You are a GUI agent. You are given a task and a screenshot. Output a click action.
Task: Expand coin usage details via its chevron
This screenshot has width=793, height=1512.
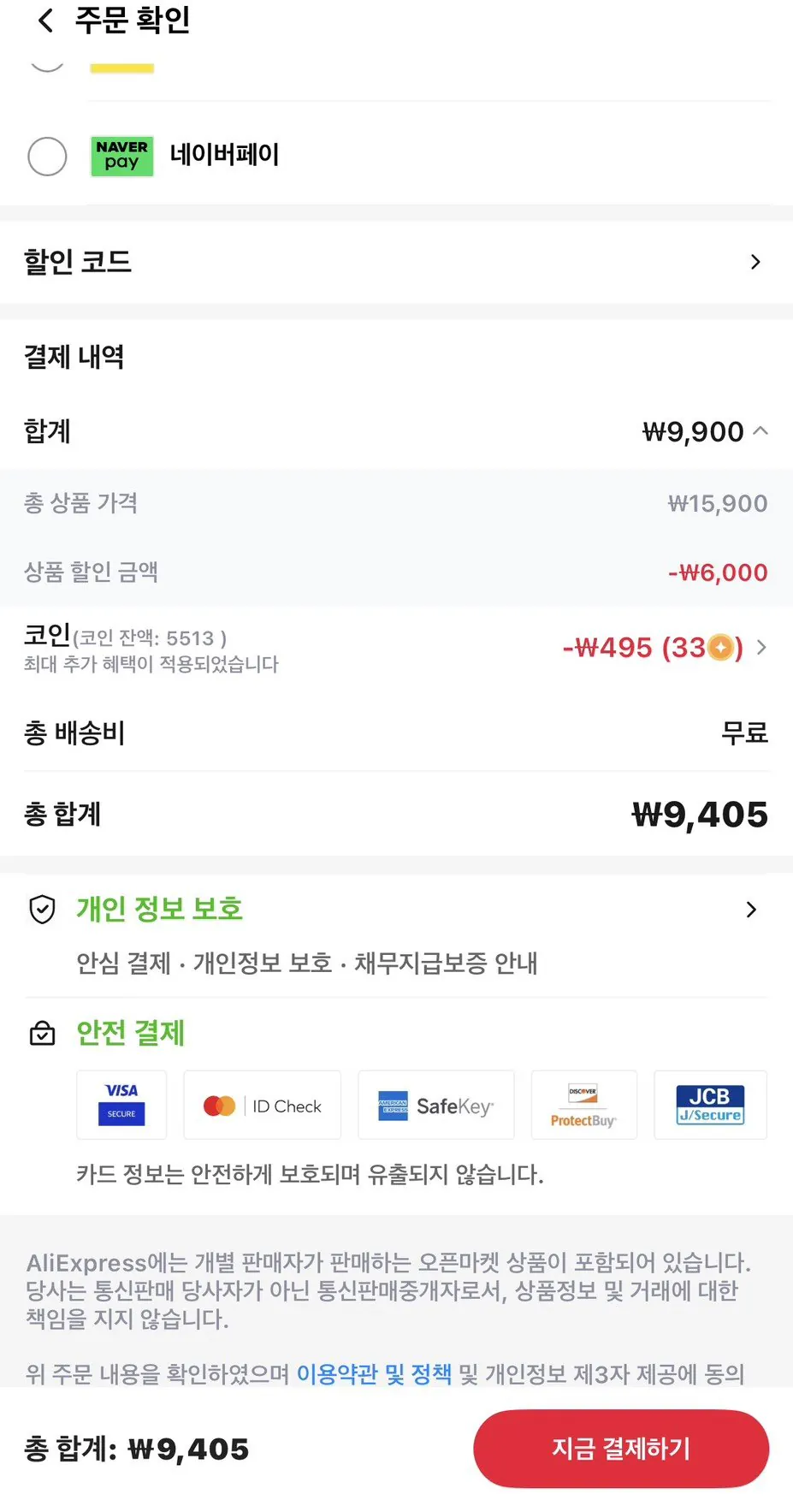pos(760,648)
